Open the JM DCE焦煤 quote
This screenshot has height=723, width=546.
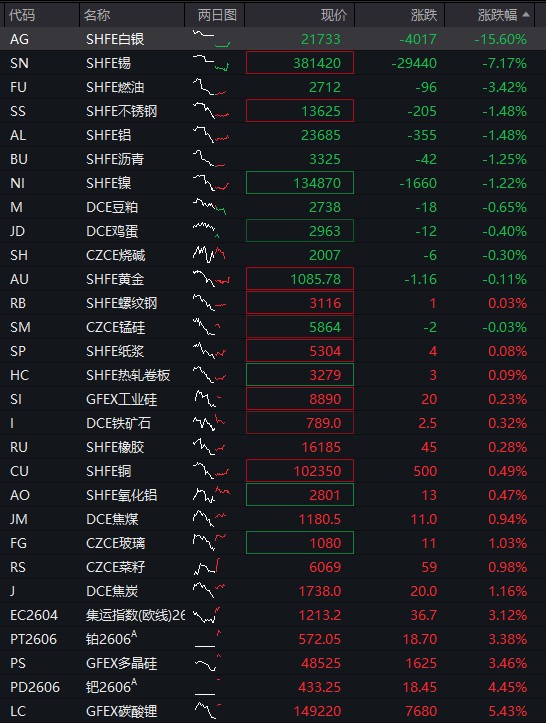coord(273,519)
